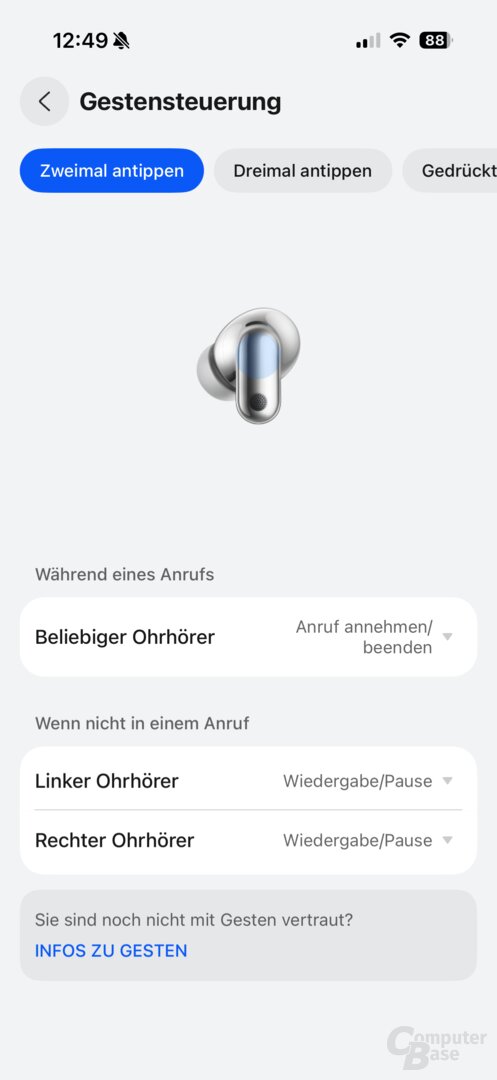497x1080 pixels.
Task: Select the Zweimal antippen tab
Action: (x=112, y=171)
